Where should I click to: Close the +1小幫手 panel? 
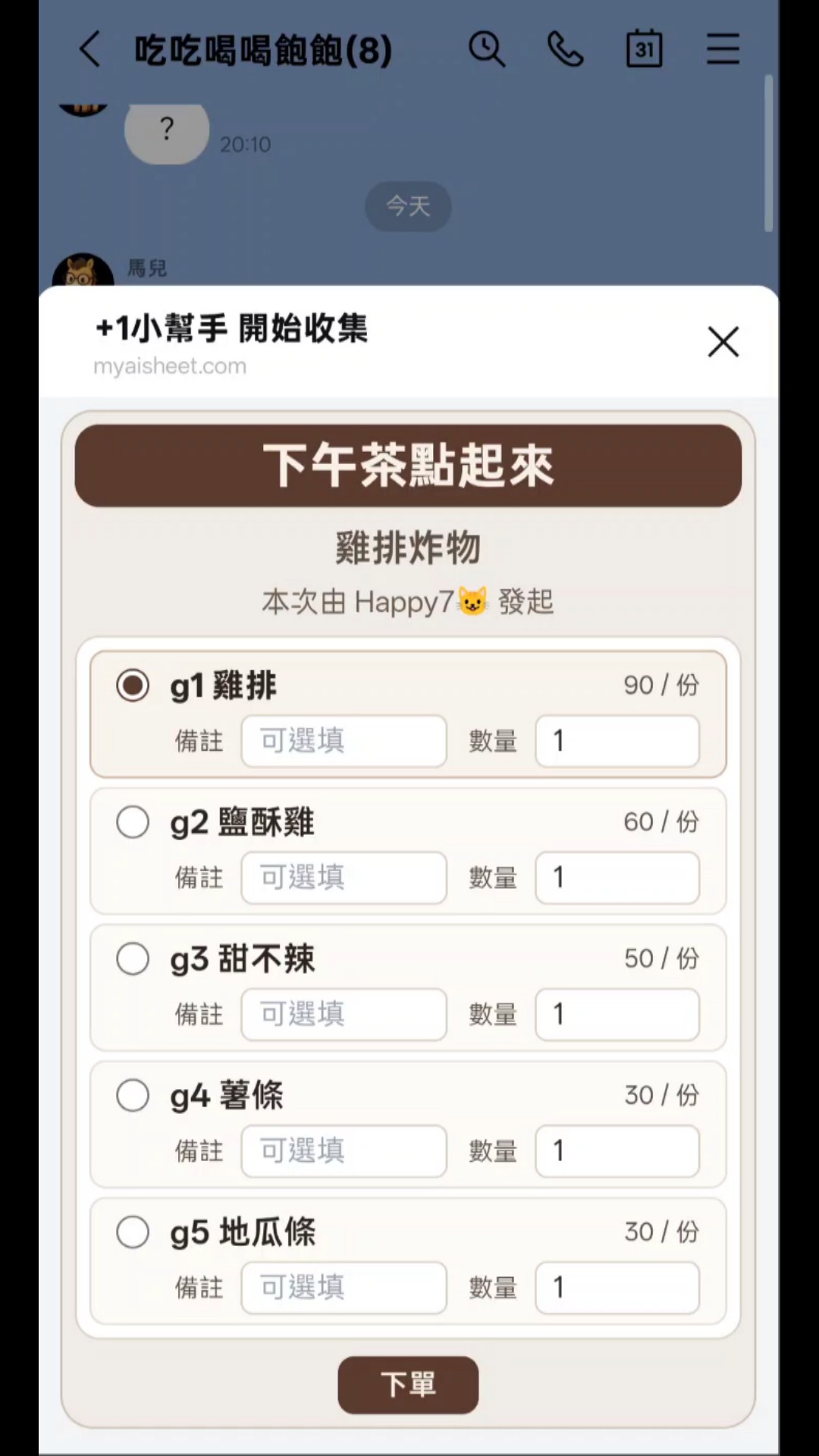pyautogui.click(x=723, y=342)
